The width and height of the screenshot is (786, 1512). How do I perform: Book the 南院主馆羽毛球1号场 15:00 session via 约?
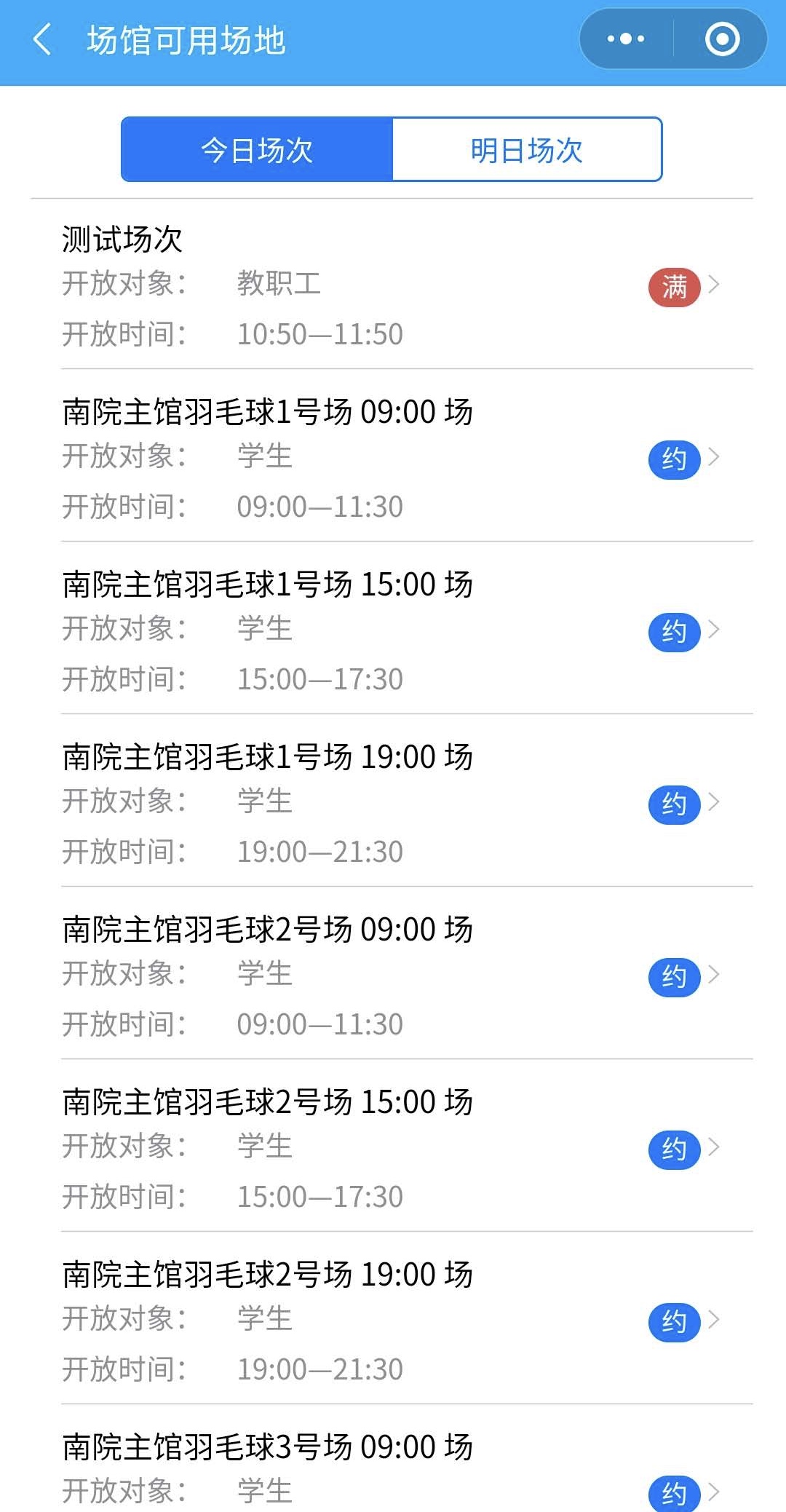(674, 631)
